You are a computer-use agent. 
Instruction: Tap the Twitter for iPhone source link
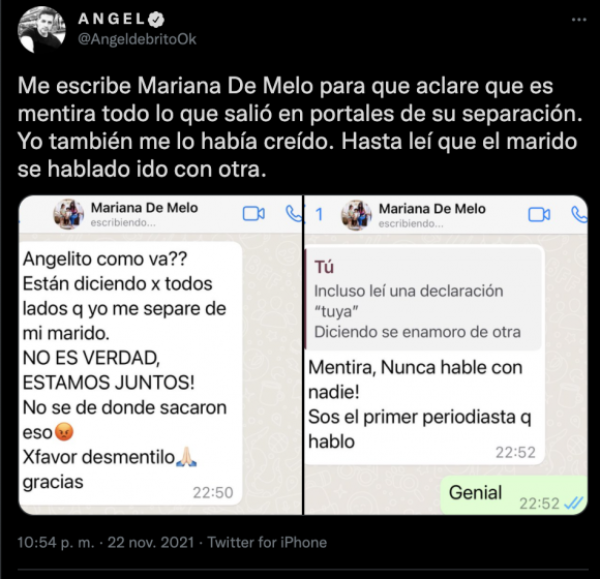270,543
